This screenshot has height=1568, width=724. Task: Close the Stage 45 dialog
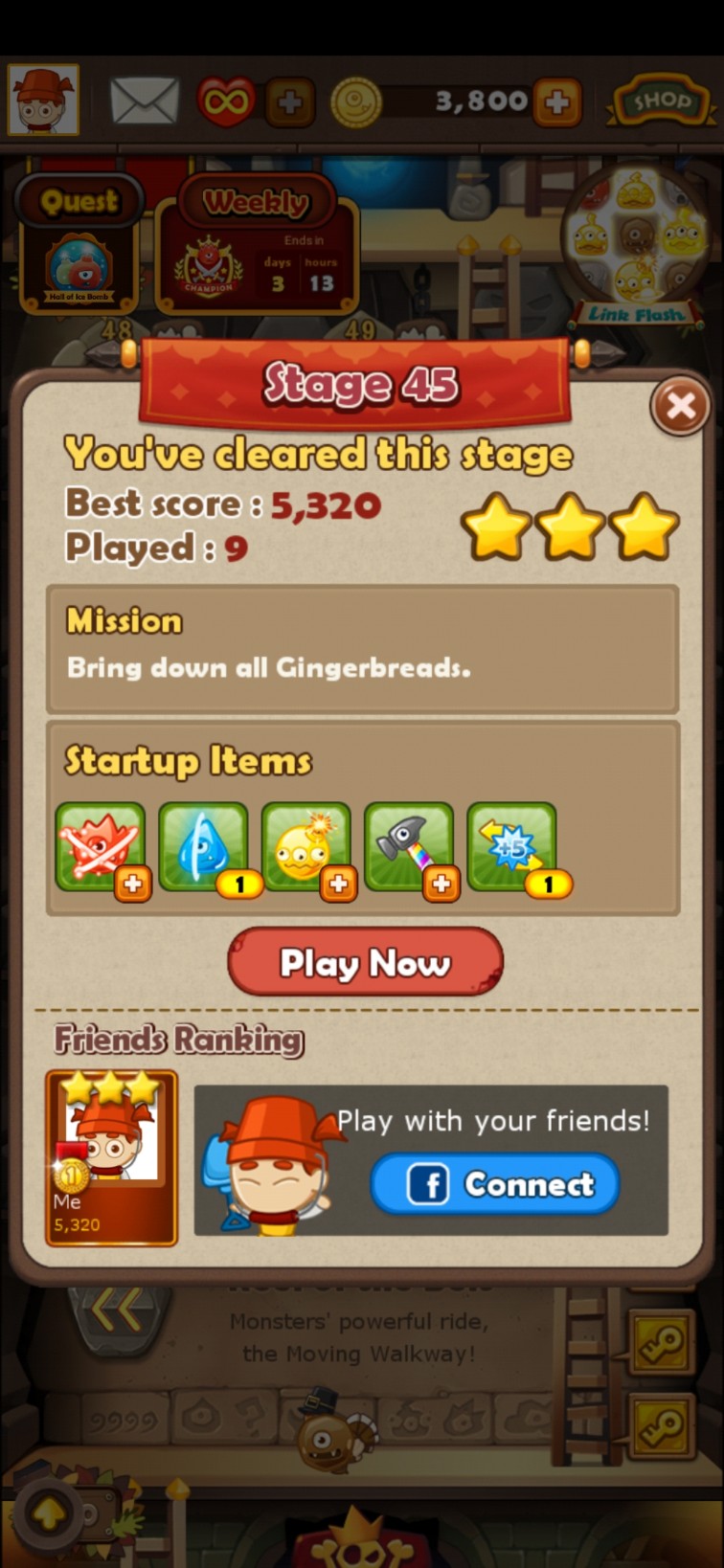pyautogui.click(x=680, y=407)
